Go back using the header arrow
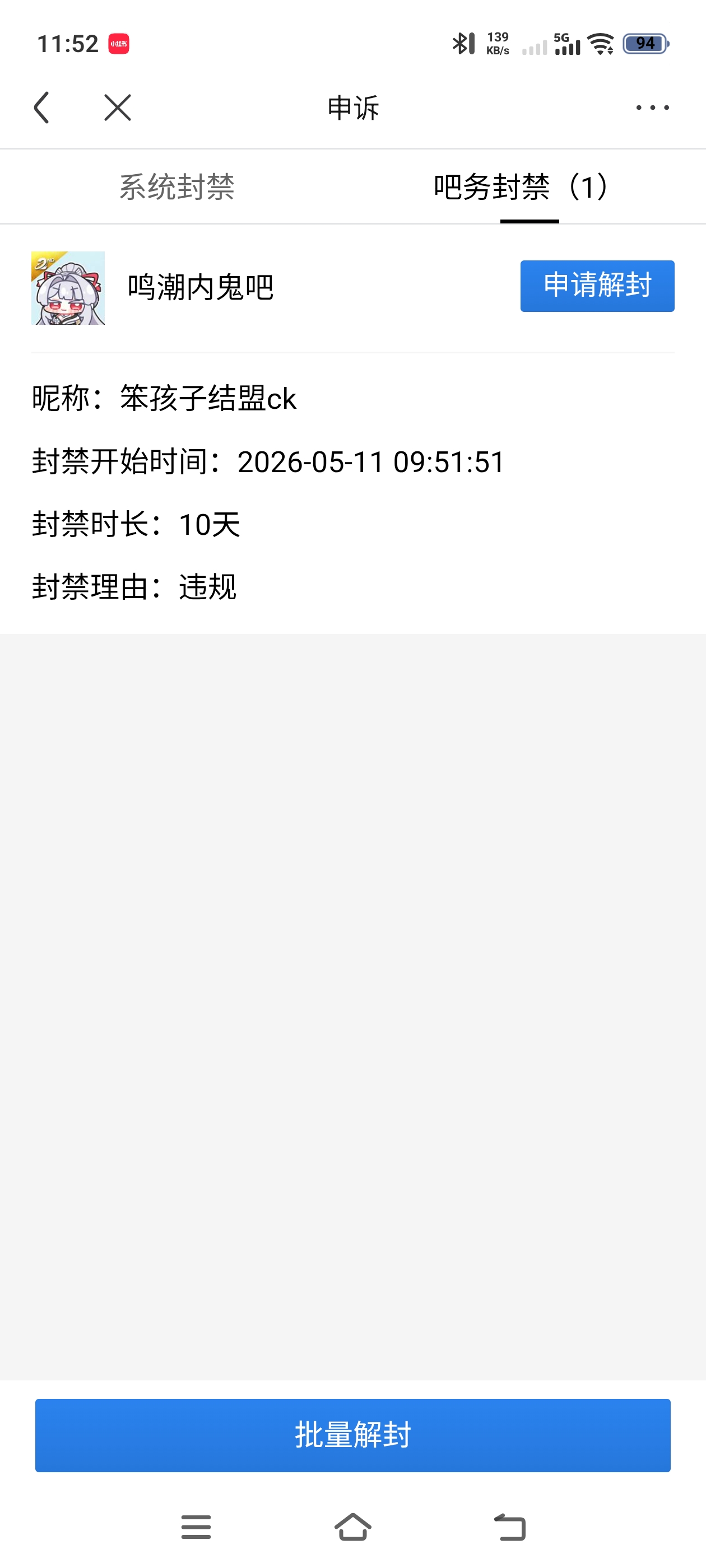Image resolution: width=706 pixels, height=1568 pixels. click(x=41, y=108)
